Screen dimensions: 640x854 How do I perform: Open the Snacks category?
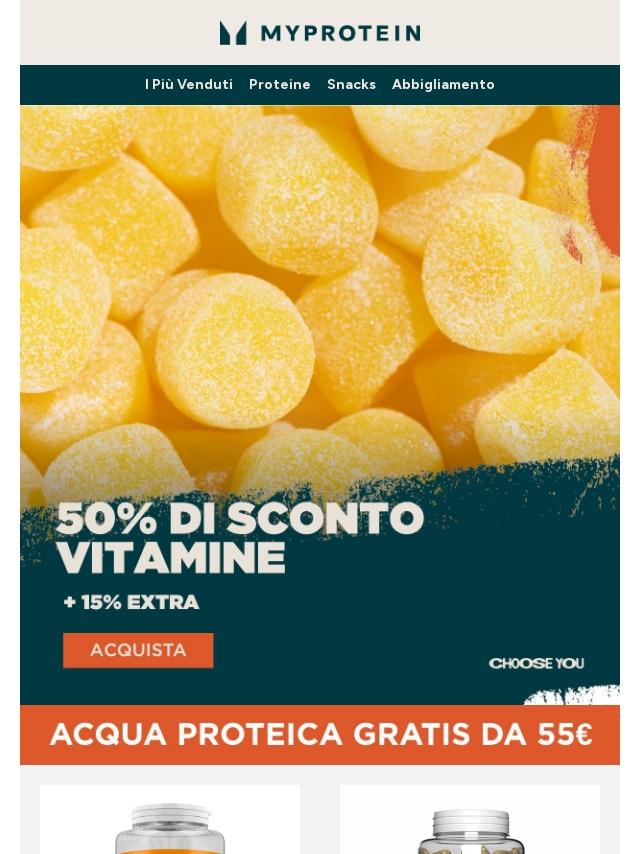[351, 85]
